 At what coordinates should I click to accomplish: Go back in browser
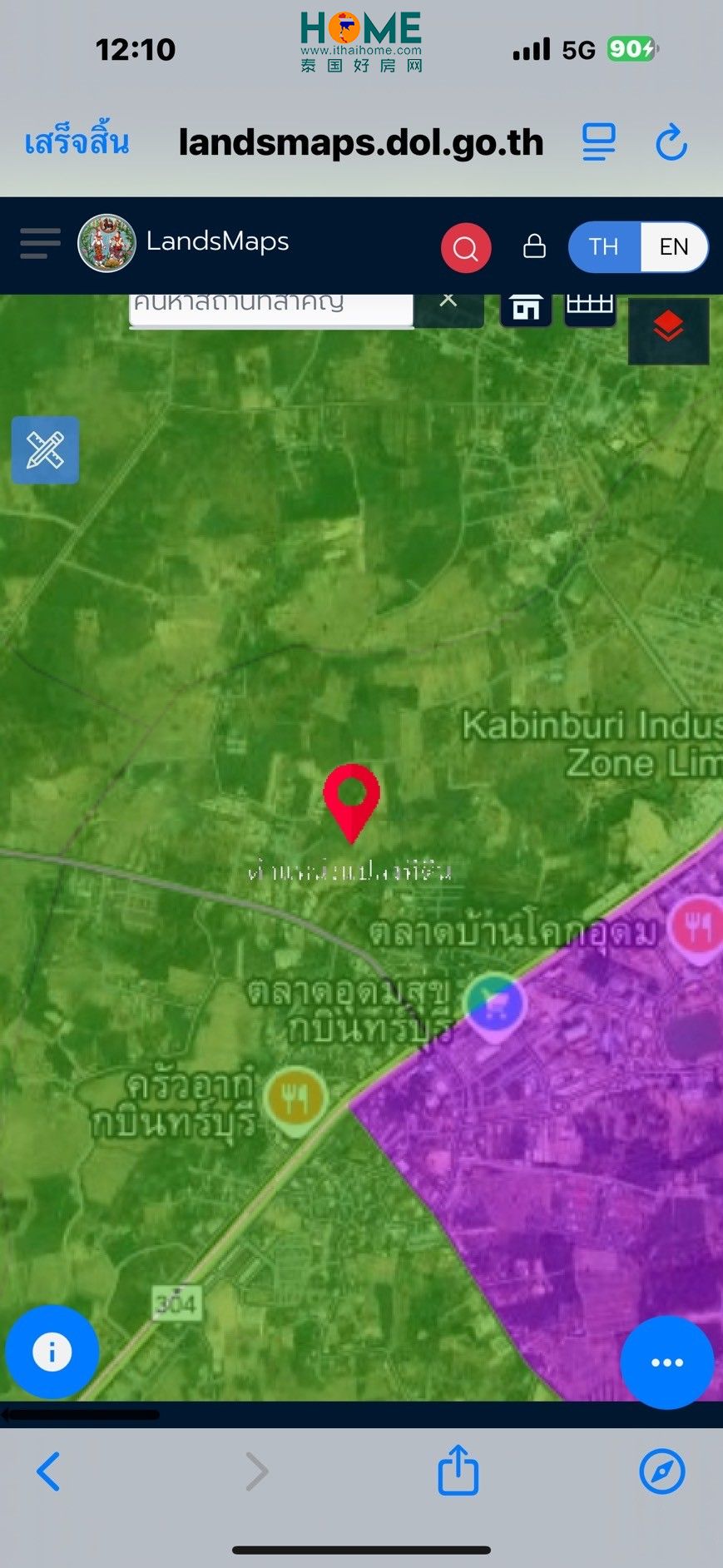pos(48,1471)
